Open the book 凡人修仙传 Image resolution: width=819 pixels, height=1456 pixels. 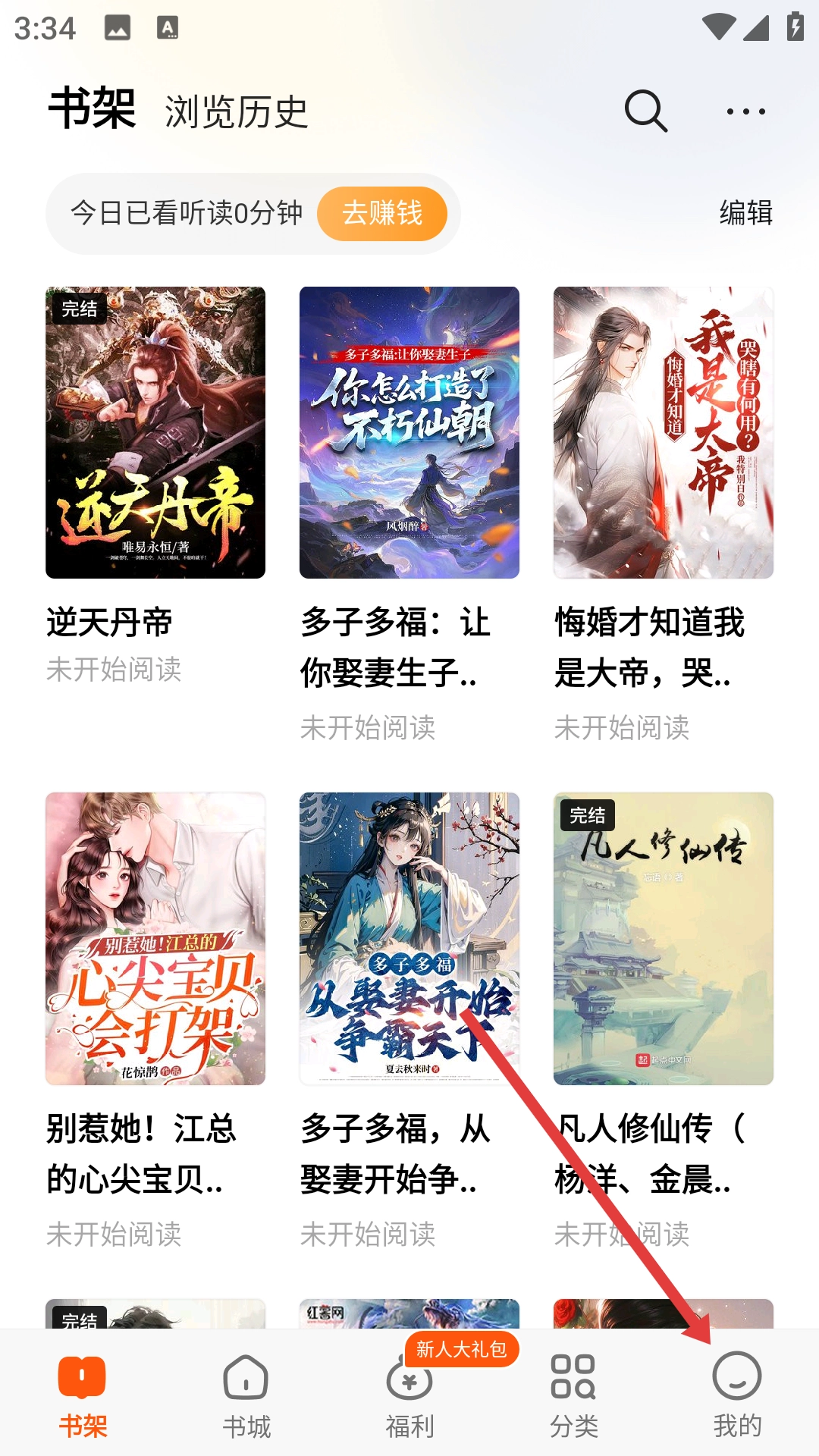(664, 939)
